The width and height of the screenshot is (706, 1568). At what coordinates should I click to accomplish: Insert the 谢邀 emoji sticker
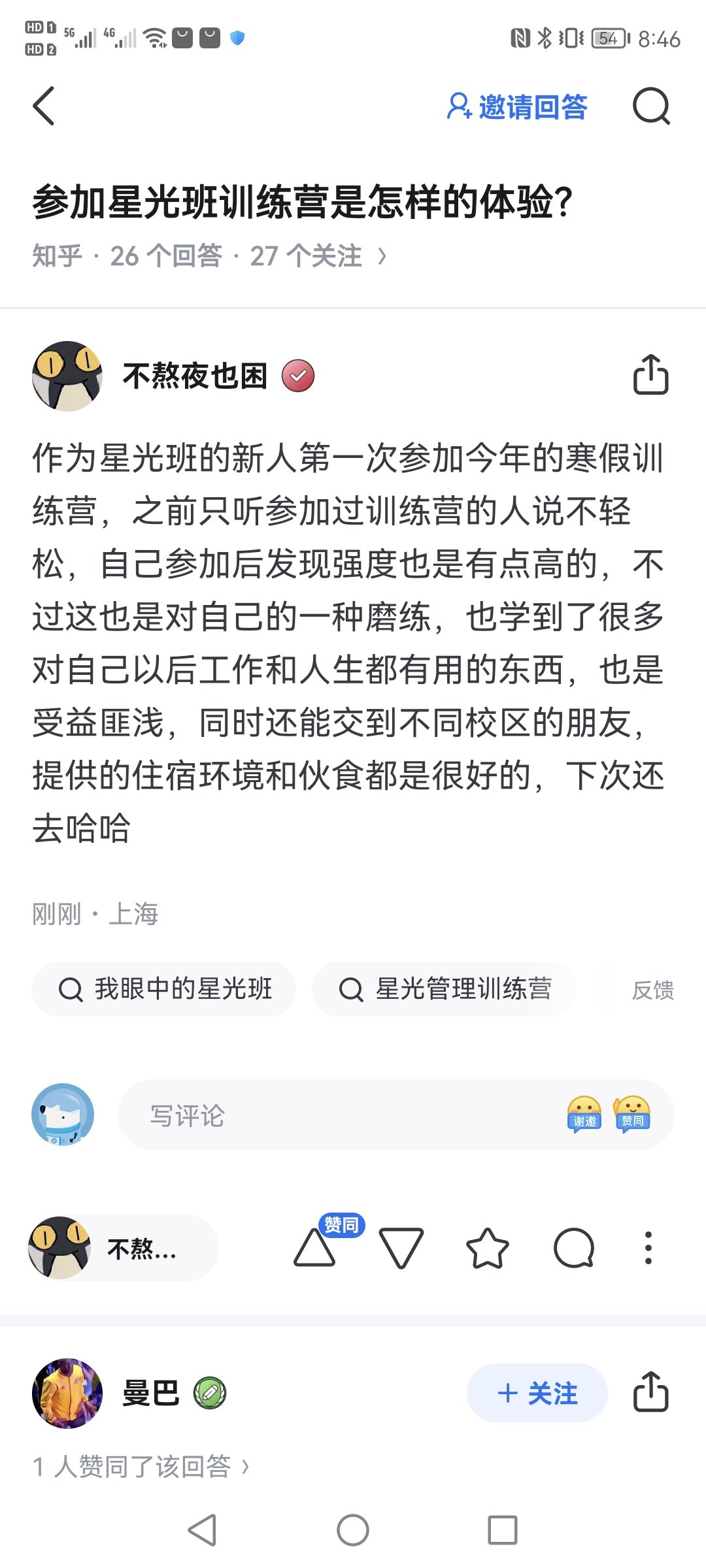(x=584, y=1115)
